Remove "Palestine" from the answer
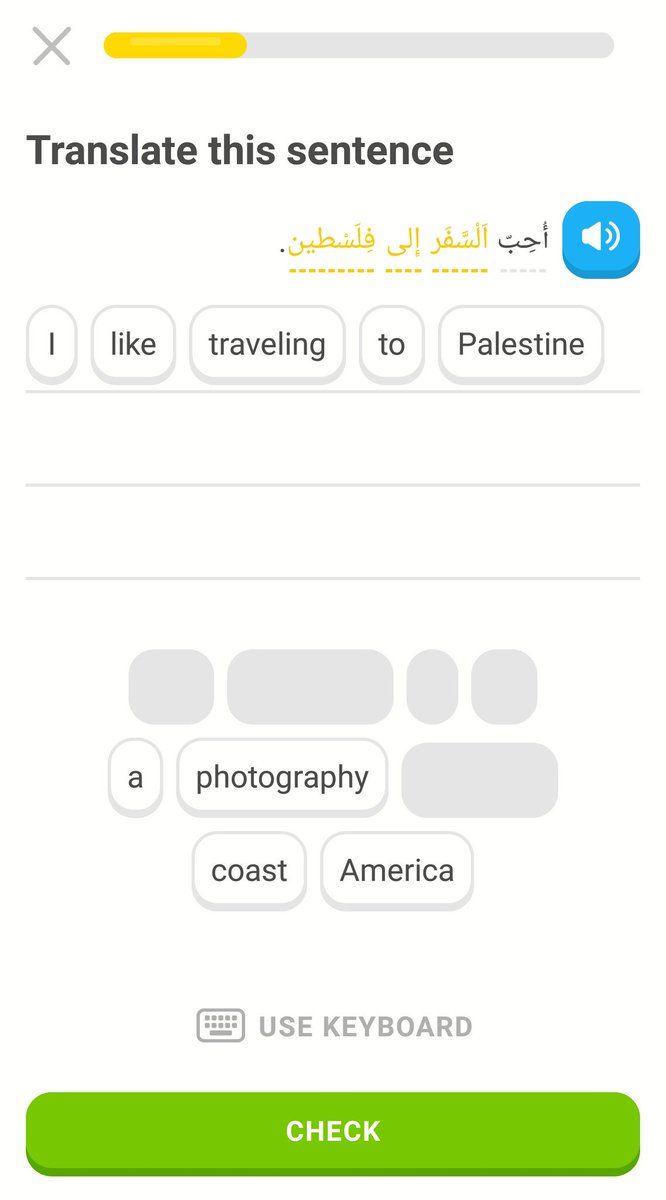 520,344
